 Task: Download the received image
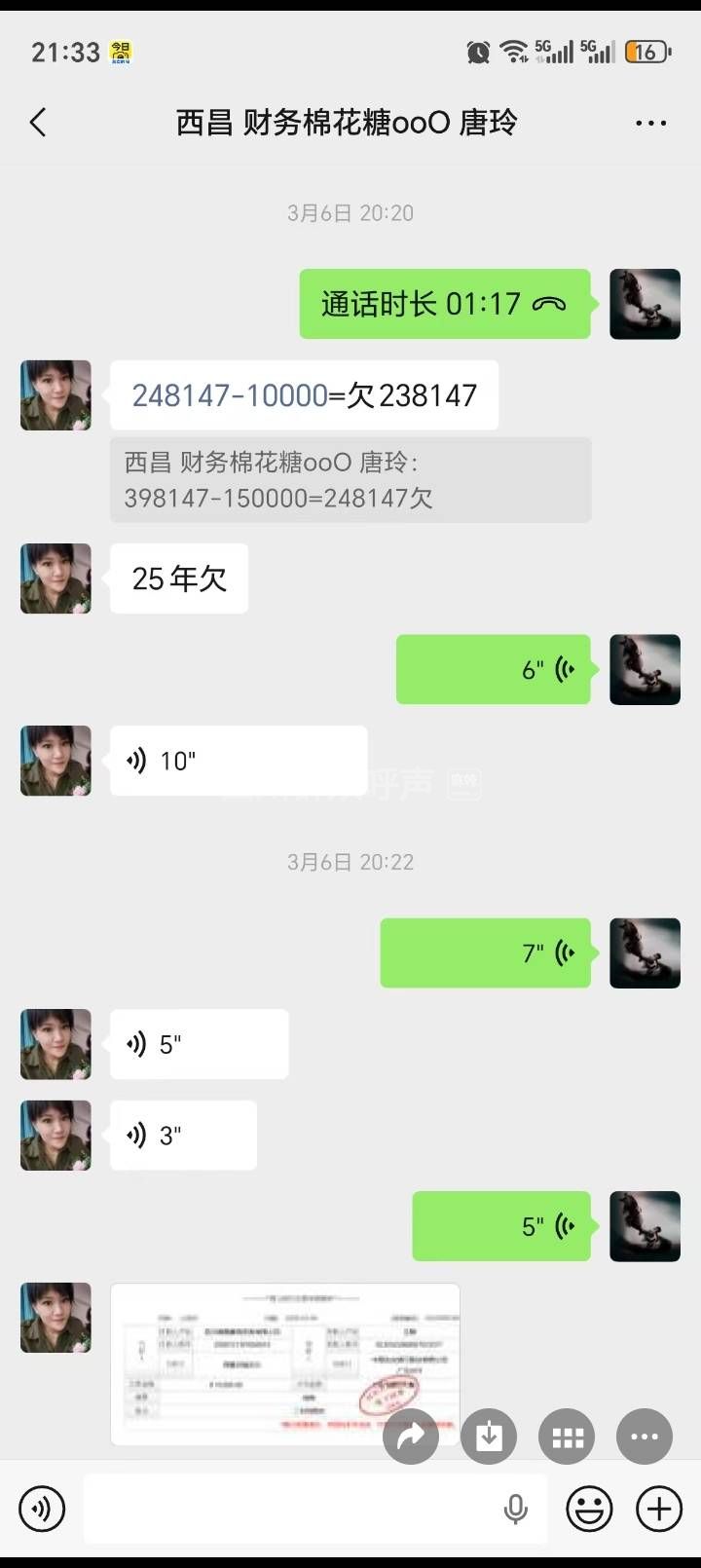(x=489, y=1437)
